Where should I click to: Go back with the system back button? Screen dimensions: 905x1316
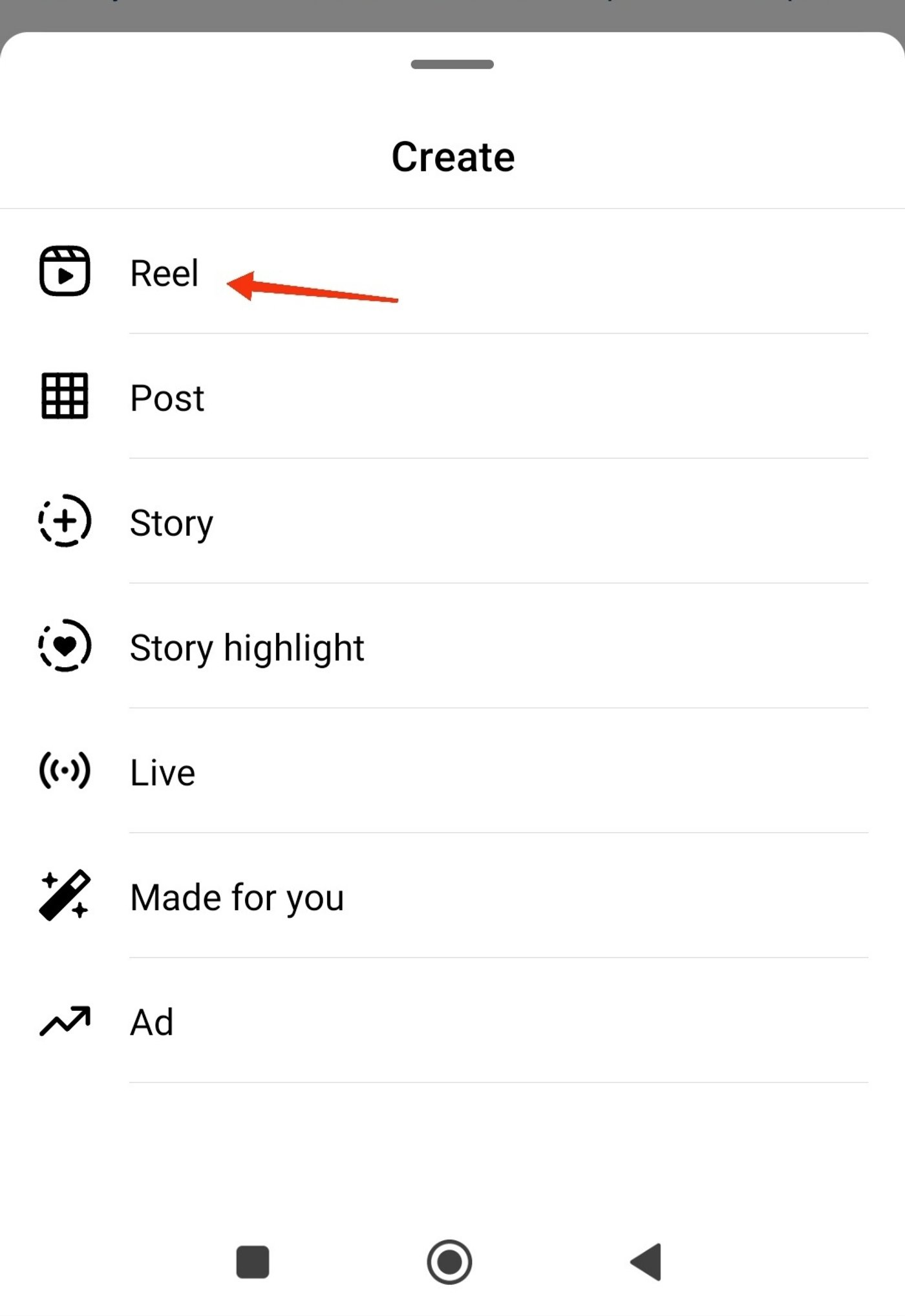pos(646,1261)
